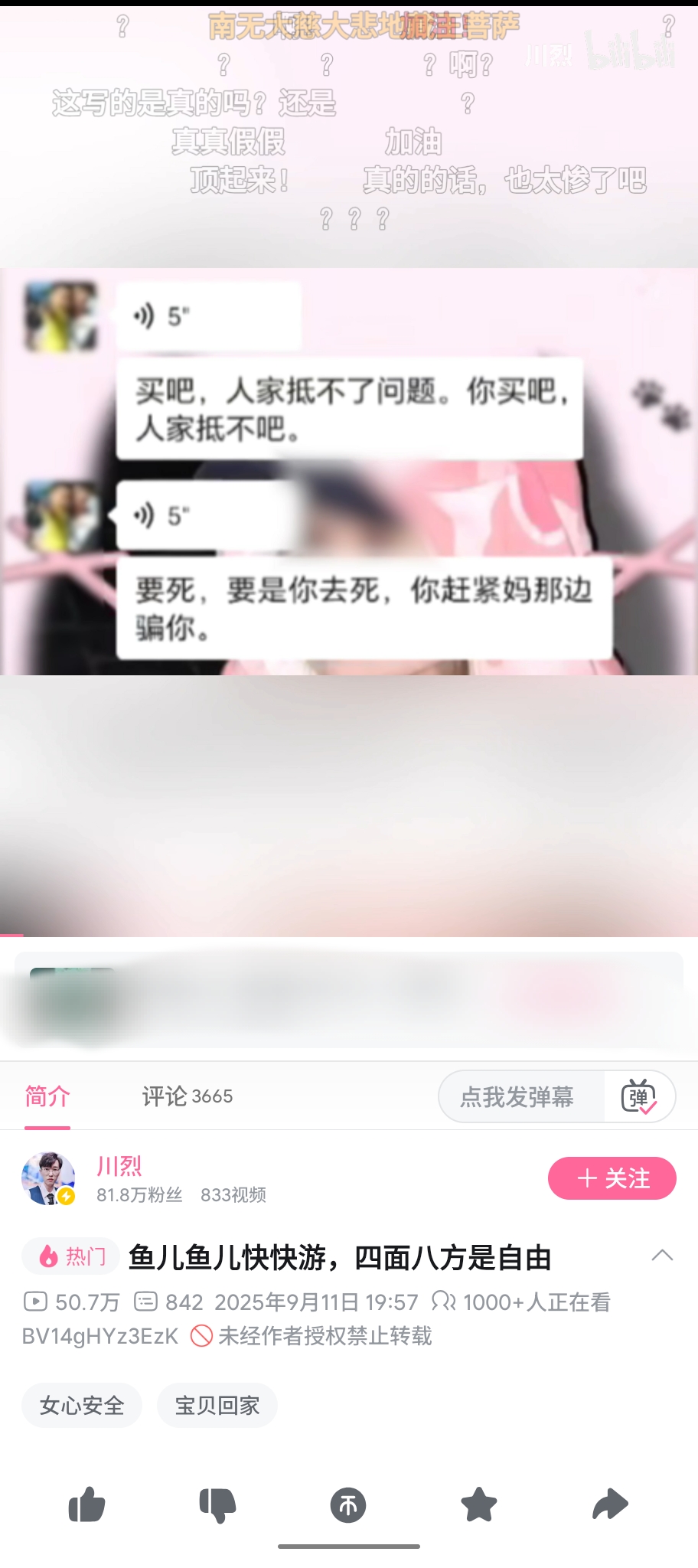This screenshot has width=698, height=1568.
Task: Give a coin to this video
Action: point(348,1504)
